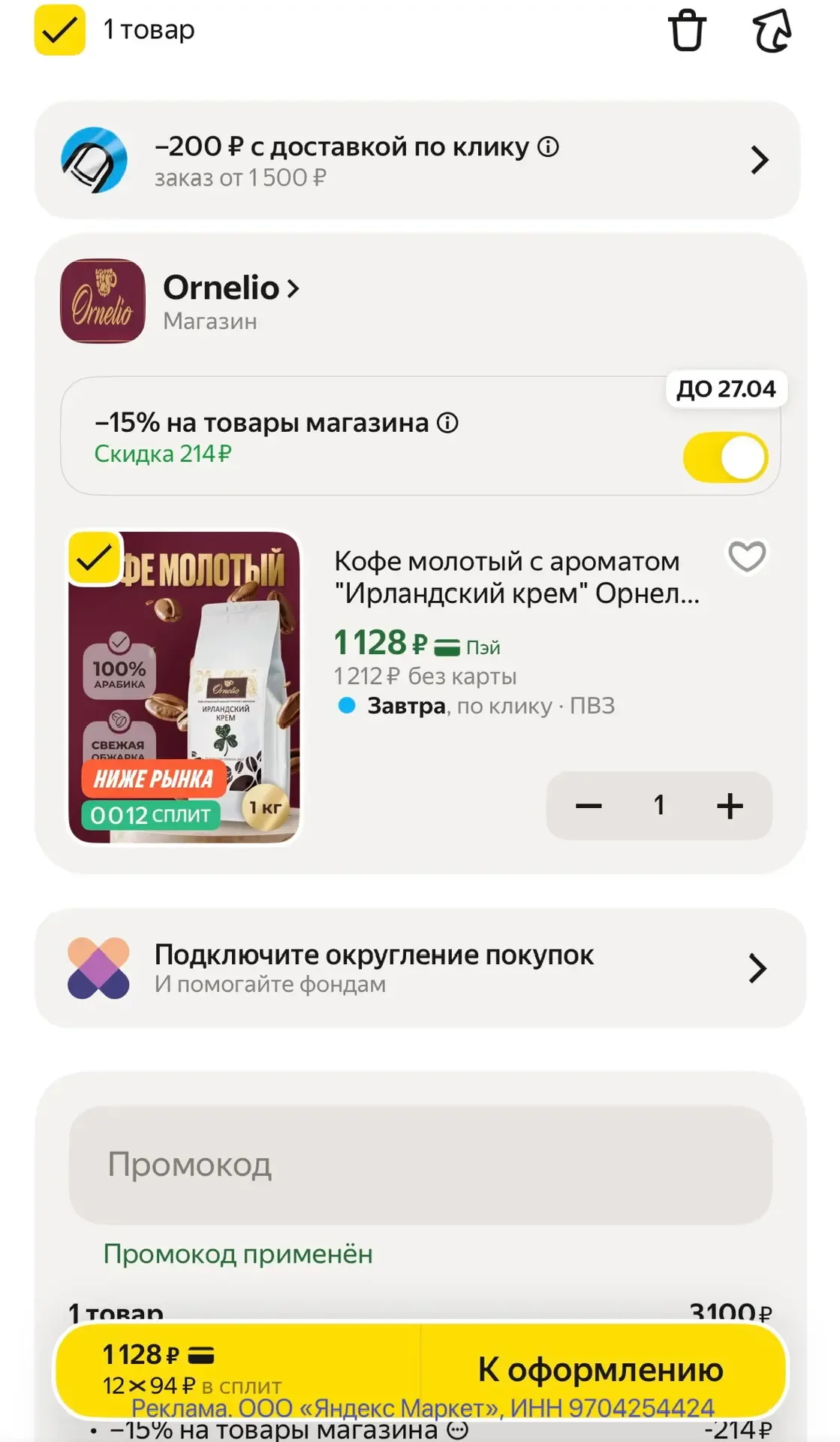840x1442 pixels.
Task: Tap the Промокод input field
Action: pos(420,1165)
